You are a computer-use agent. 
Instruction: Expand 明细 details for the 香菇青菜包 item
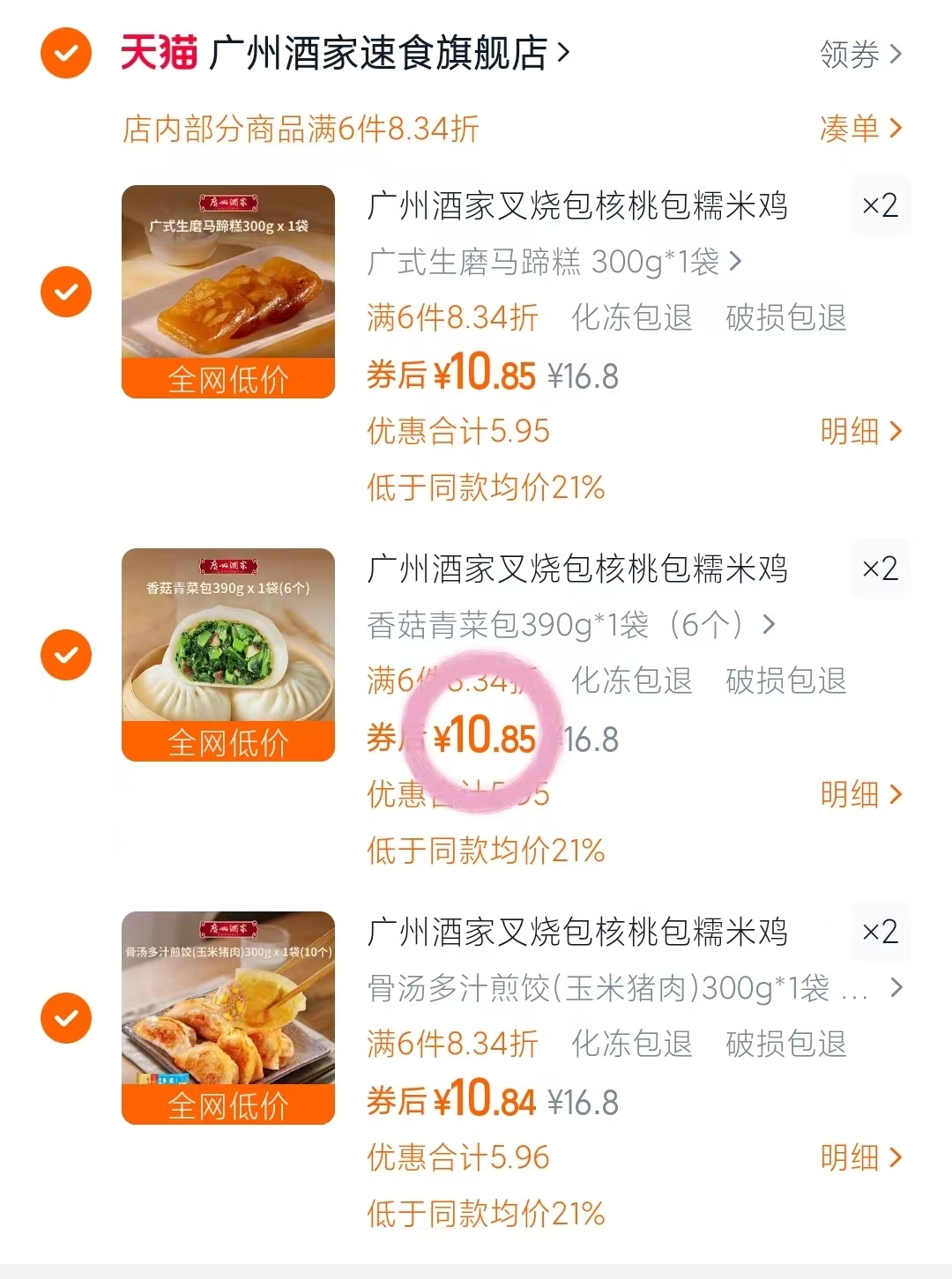[857, 795]
